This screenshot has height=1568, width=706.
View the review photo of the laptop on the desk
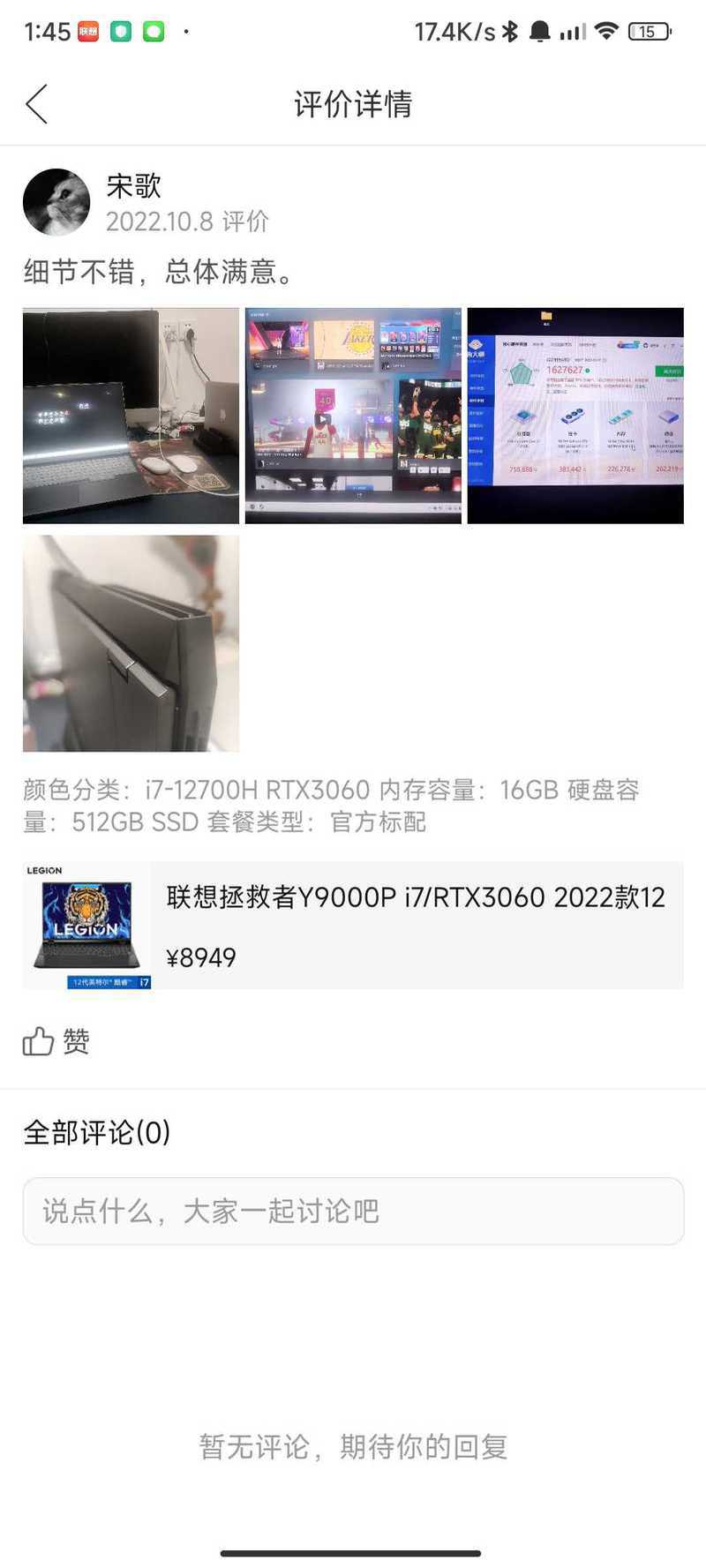pos(131,416)
